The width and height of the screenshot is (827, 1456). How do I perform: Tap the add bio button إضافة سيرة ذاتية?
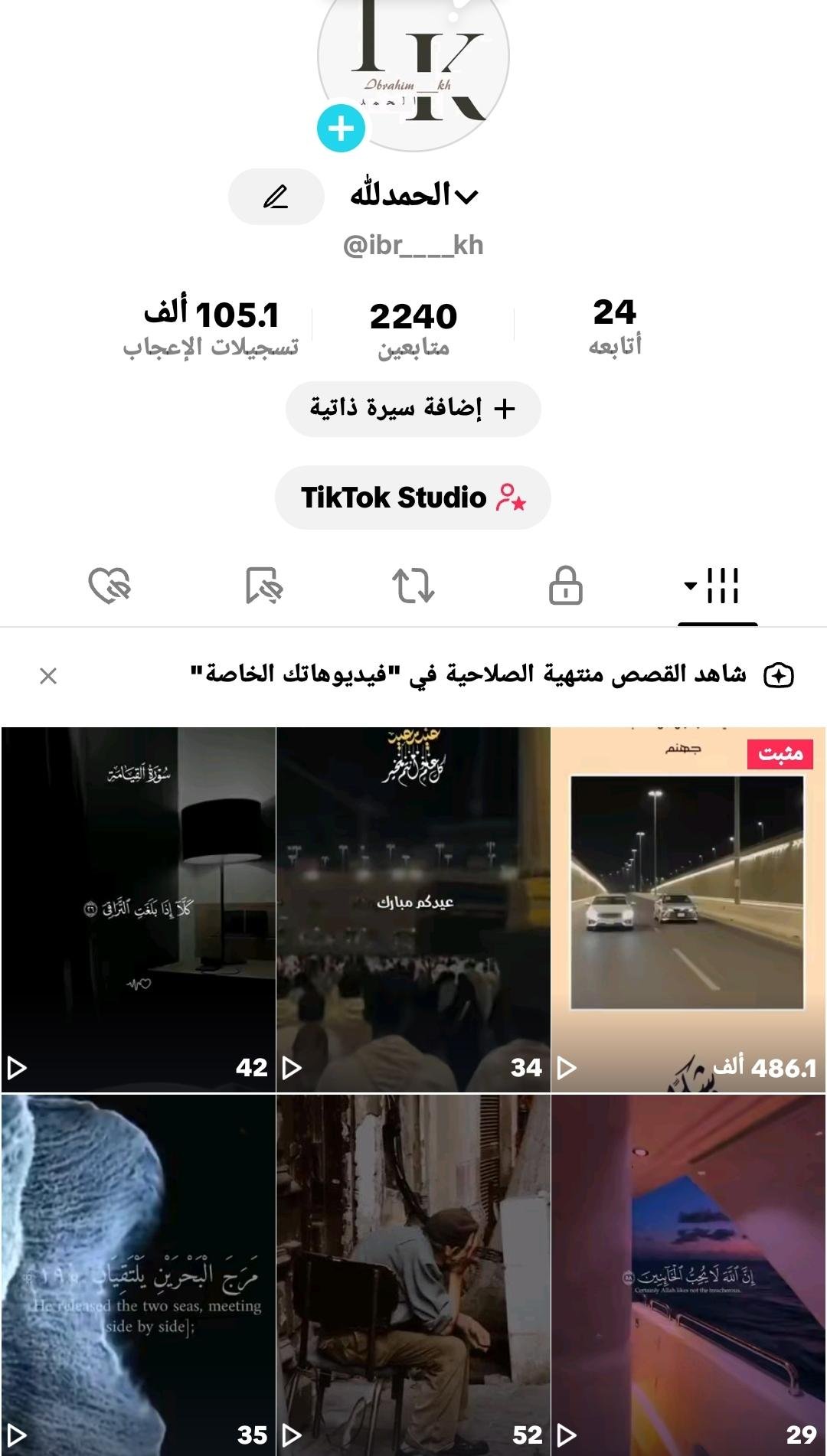pyautogui.click(x=413, y=409)
